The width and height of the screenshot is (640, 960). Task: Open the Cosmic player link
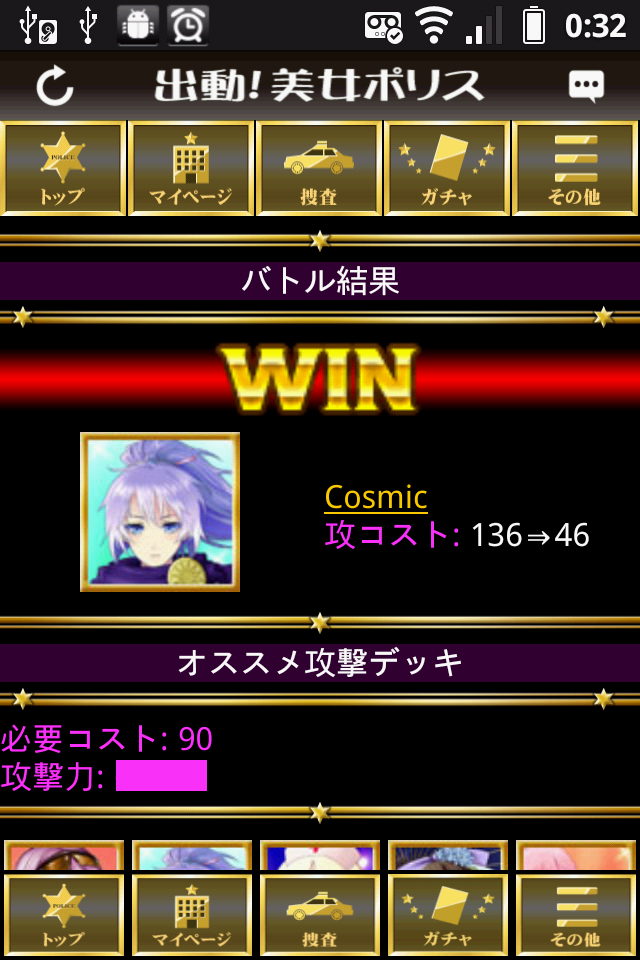376,497
